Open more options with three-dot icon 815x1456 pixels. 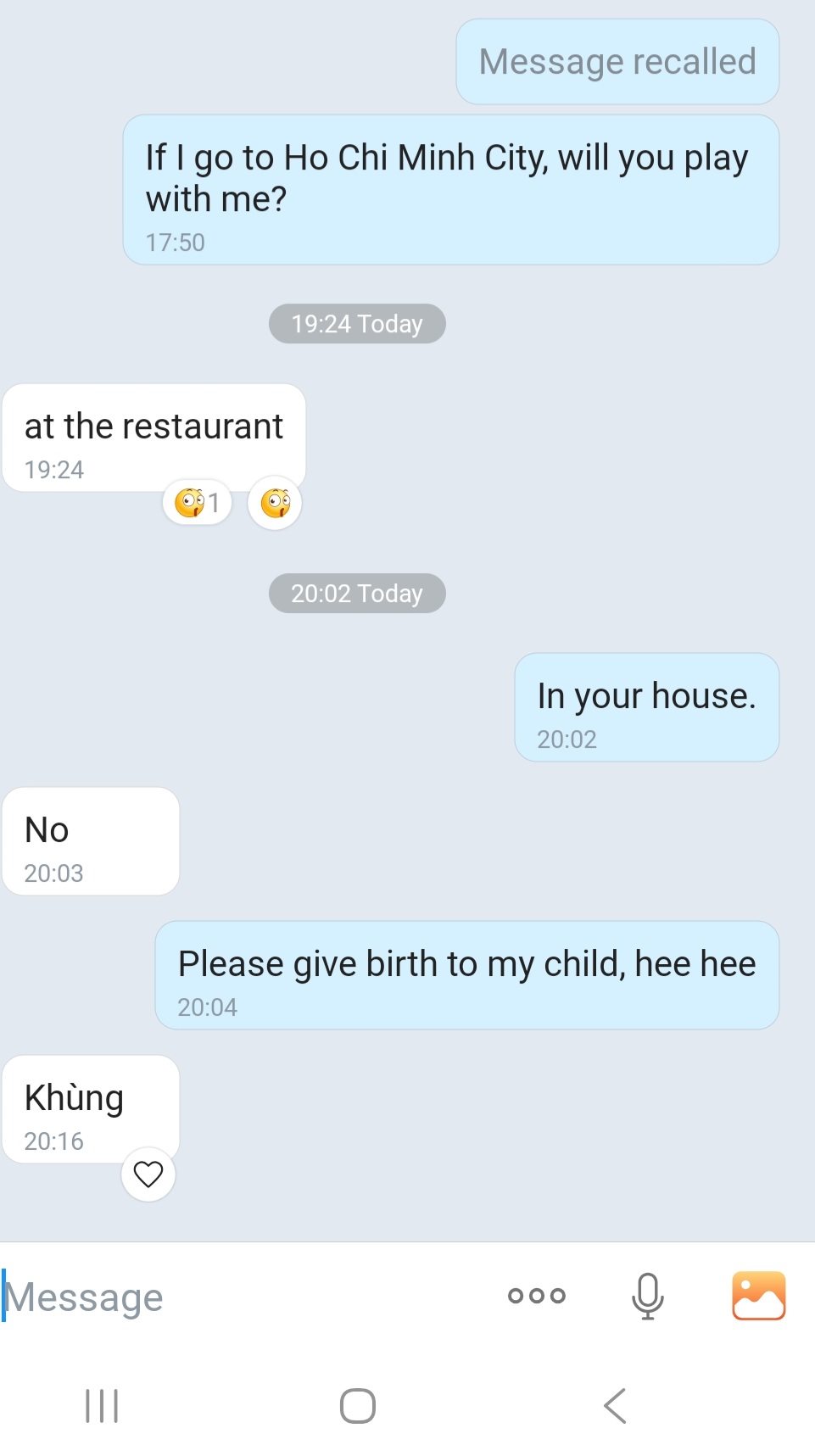coord(536,1296)
